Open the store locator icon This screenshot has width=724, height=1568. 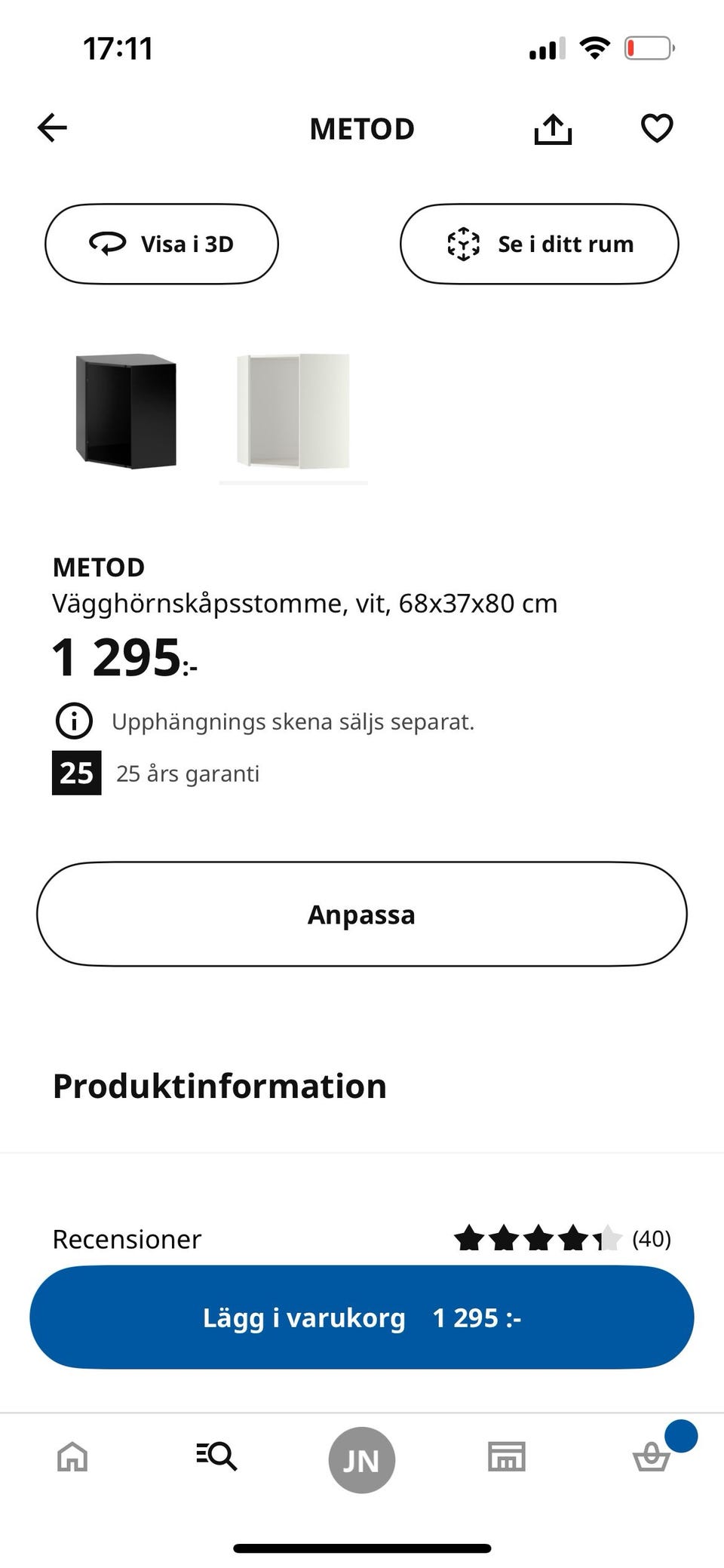(507, 1458)
